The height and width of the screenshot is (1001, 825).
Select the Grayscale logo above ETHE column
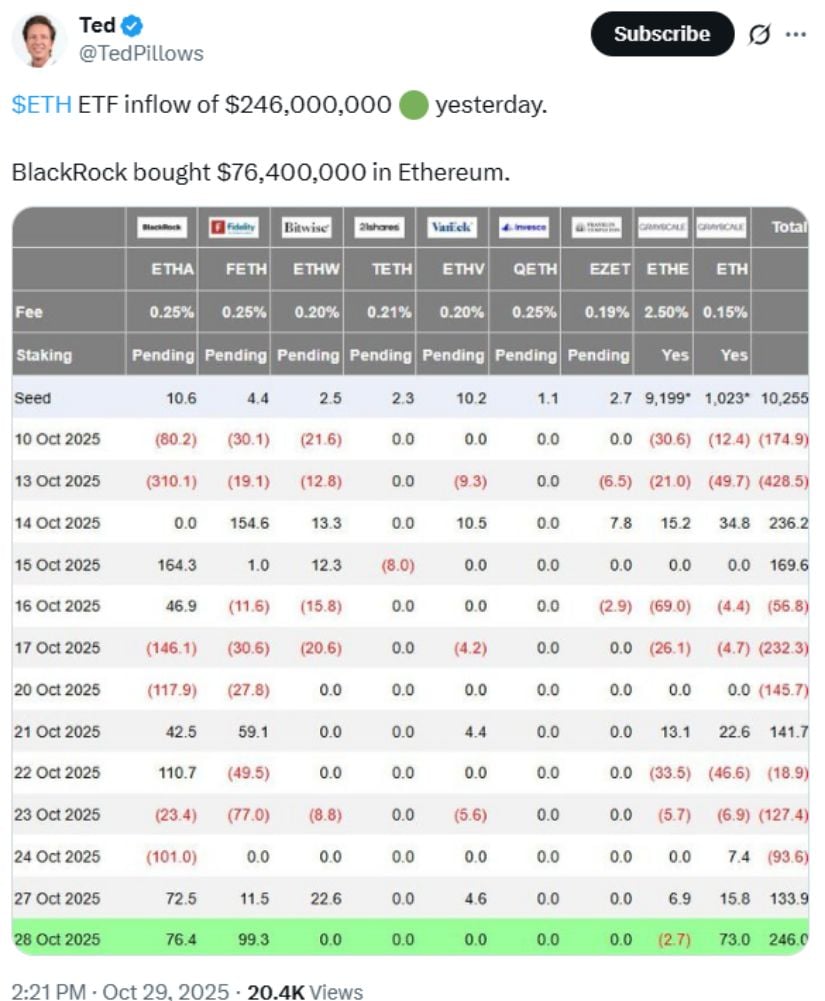pyautogui.click(x=666, y=227)
